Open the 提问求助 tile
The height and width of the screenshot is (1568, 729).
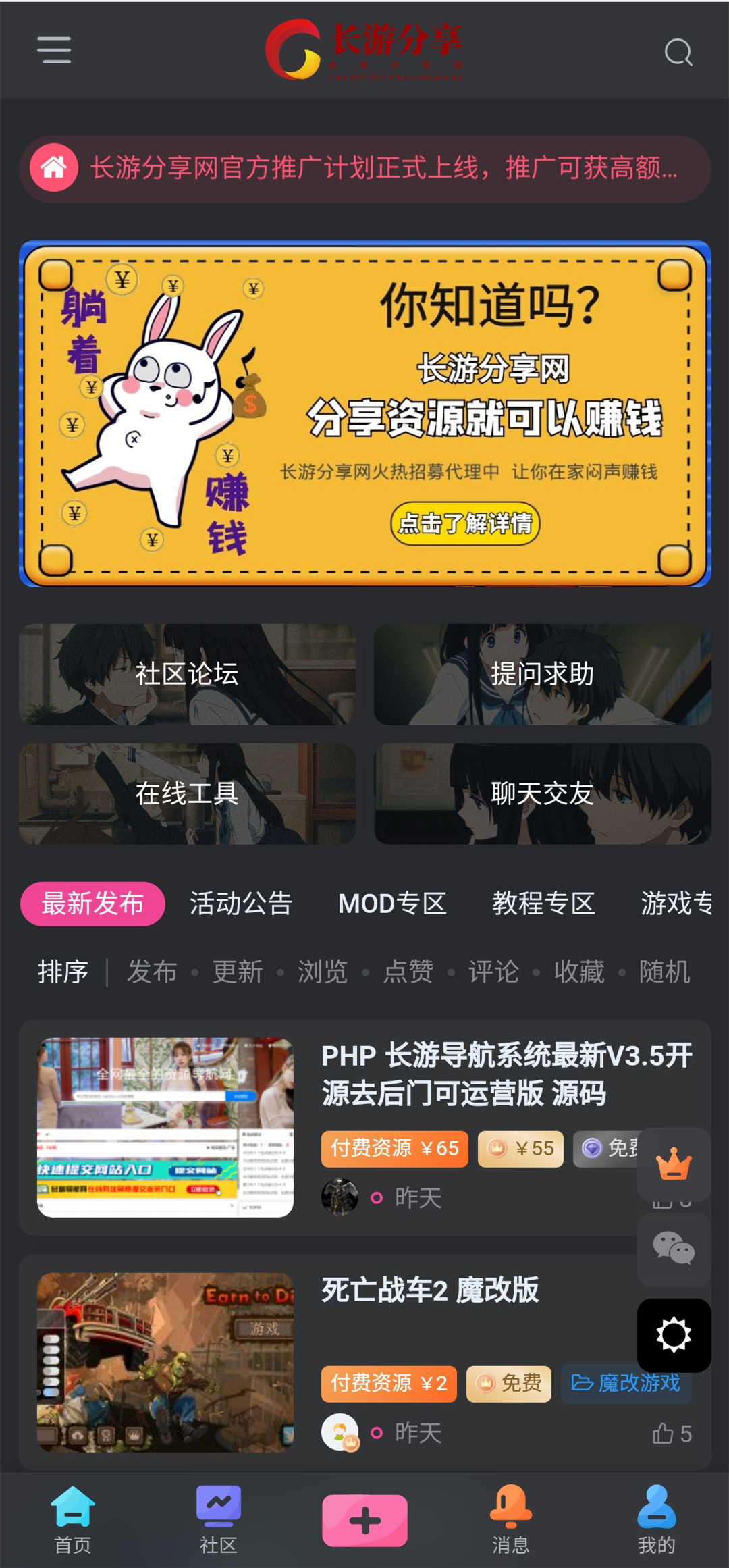[542, 674]
